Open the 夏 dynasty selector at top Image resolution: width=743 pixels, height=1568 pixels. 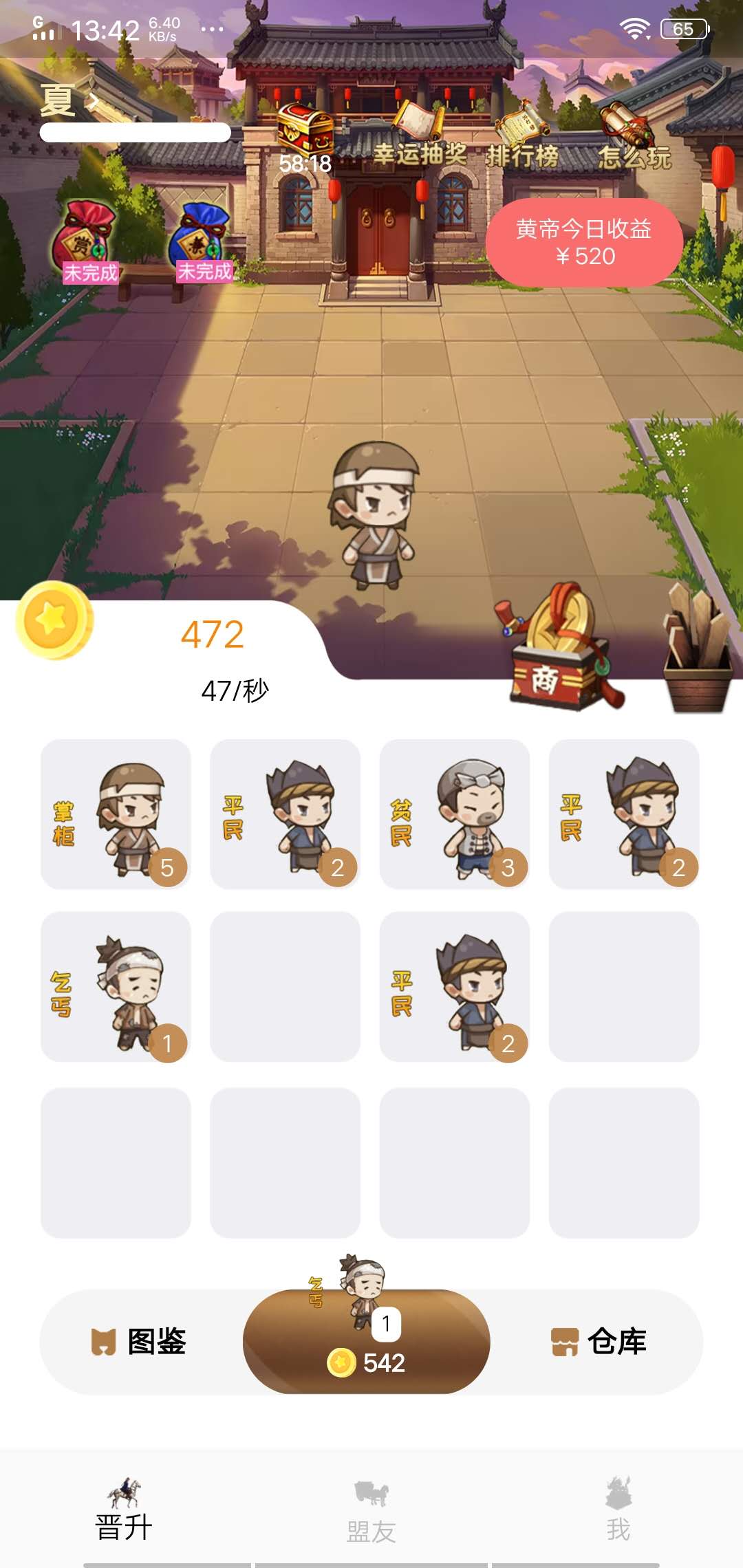coord(69,101)
